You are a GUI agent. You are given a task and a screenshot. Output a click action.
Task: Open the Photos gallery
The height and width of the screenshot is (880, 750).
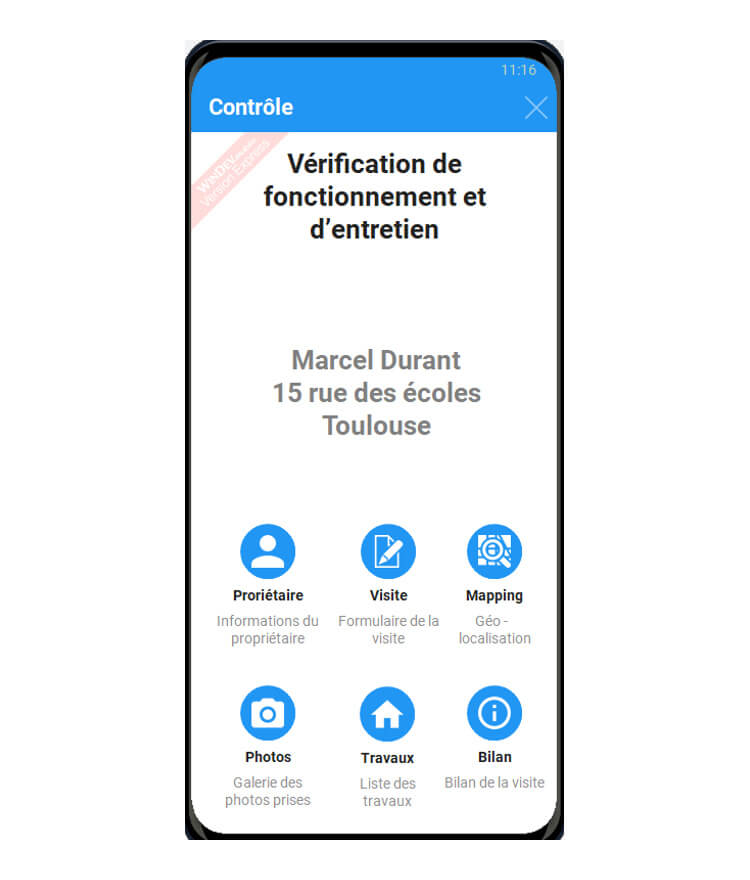coord(268,713)
